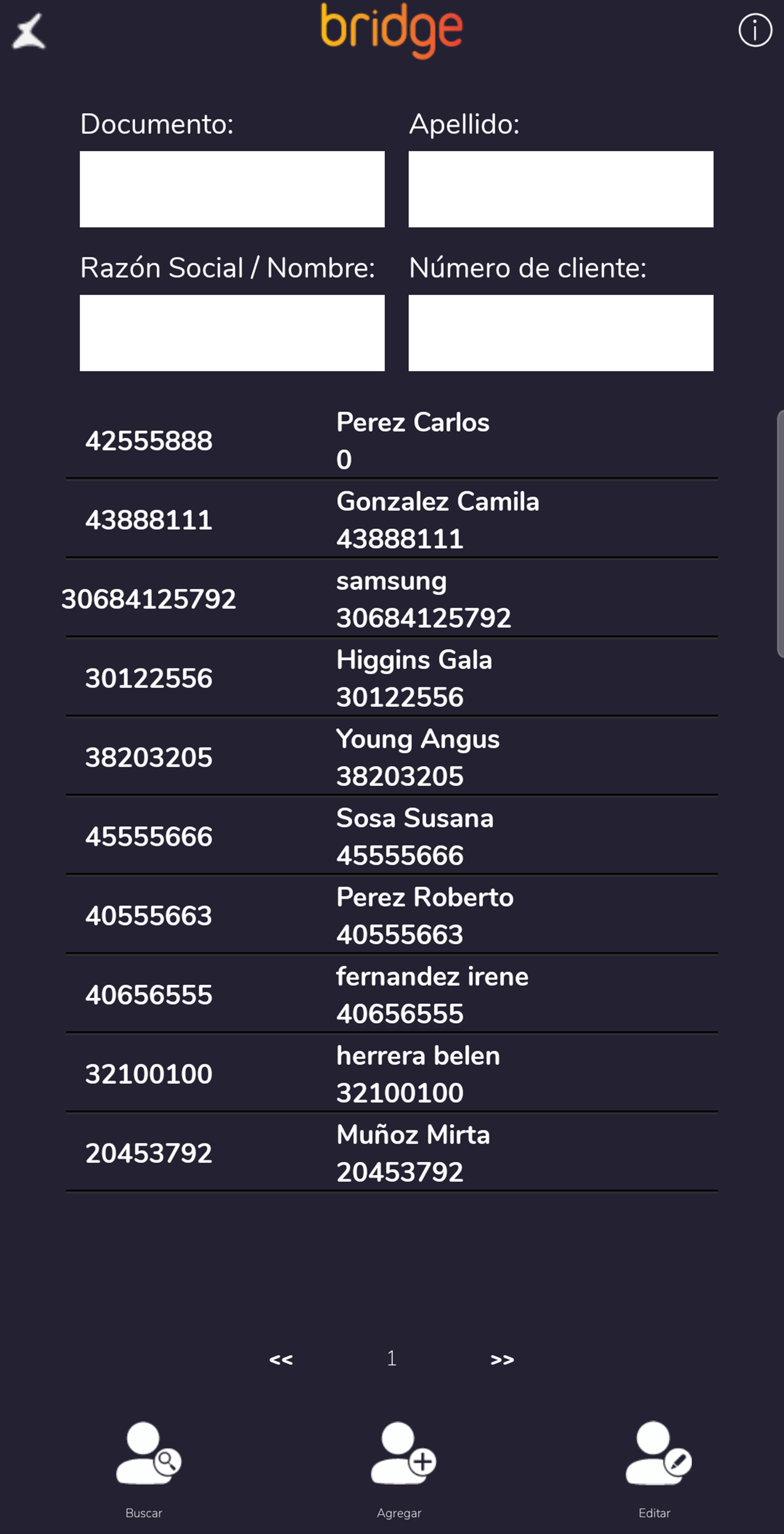784x1534 pixels.
Task: Select client Muñoz Mirta
Action: (x=391, y=1153)
